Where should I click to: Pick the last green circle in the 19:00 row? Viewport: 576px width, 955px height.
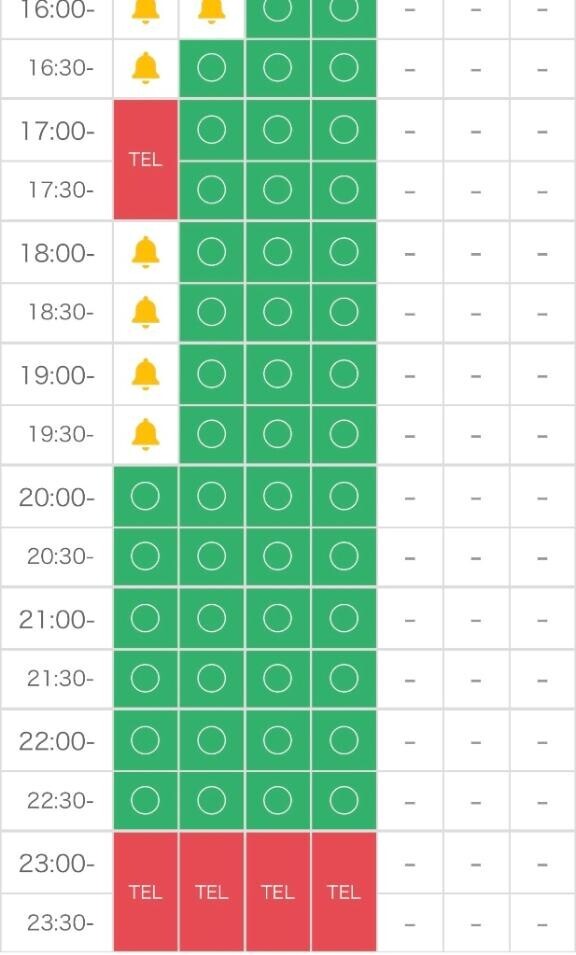pyautogui.click(x=343, y=374)
